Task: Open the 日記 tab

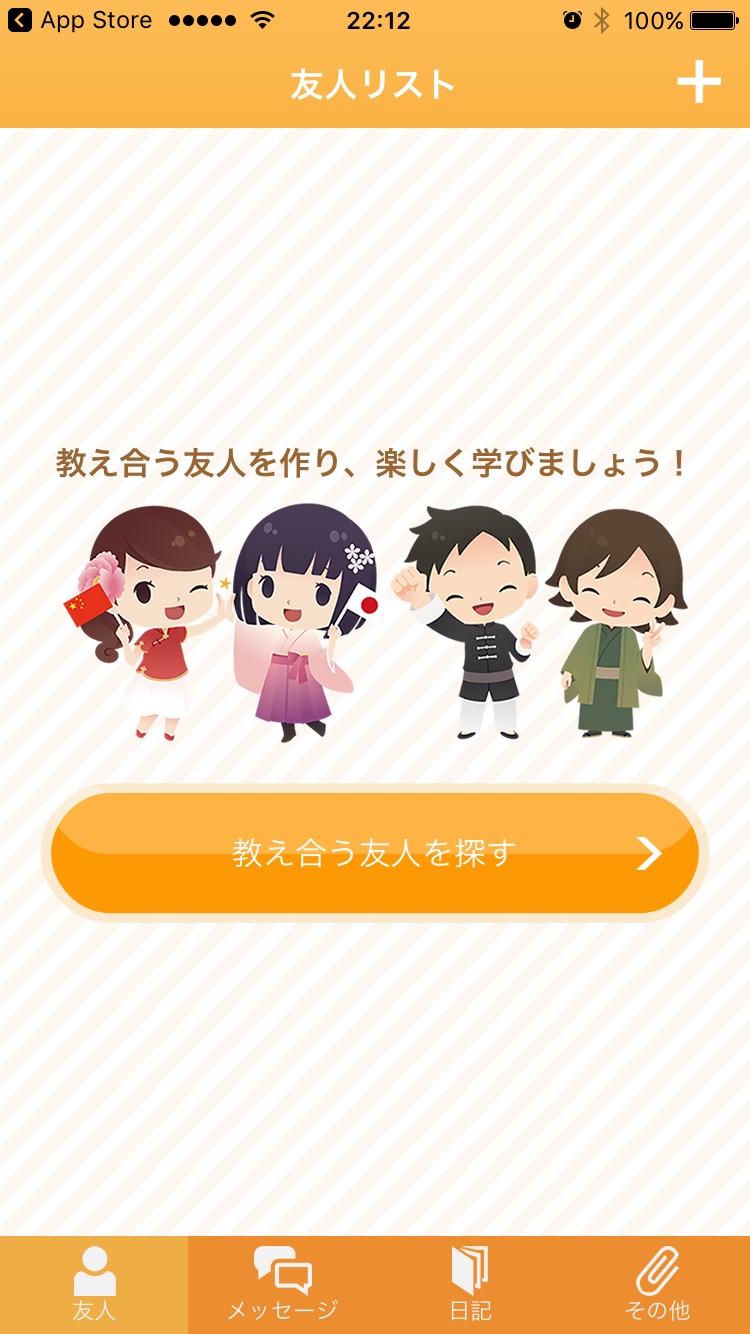Action: pyautogui.click(x=469, y=1284)
